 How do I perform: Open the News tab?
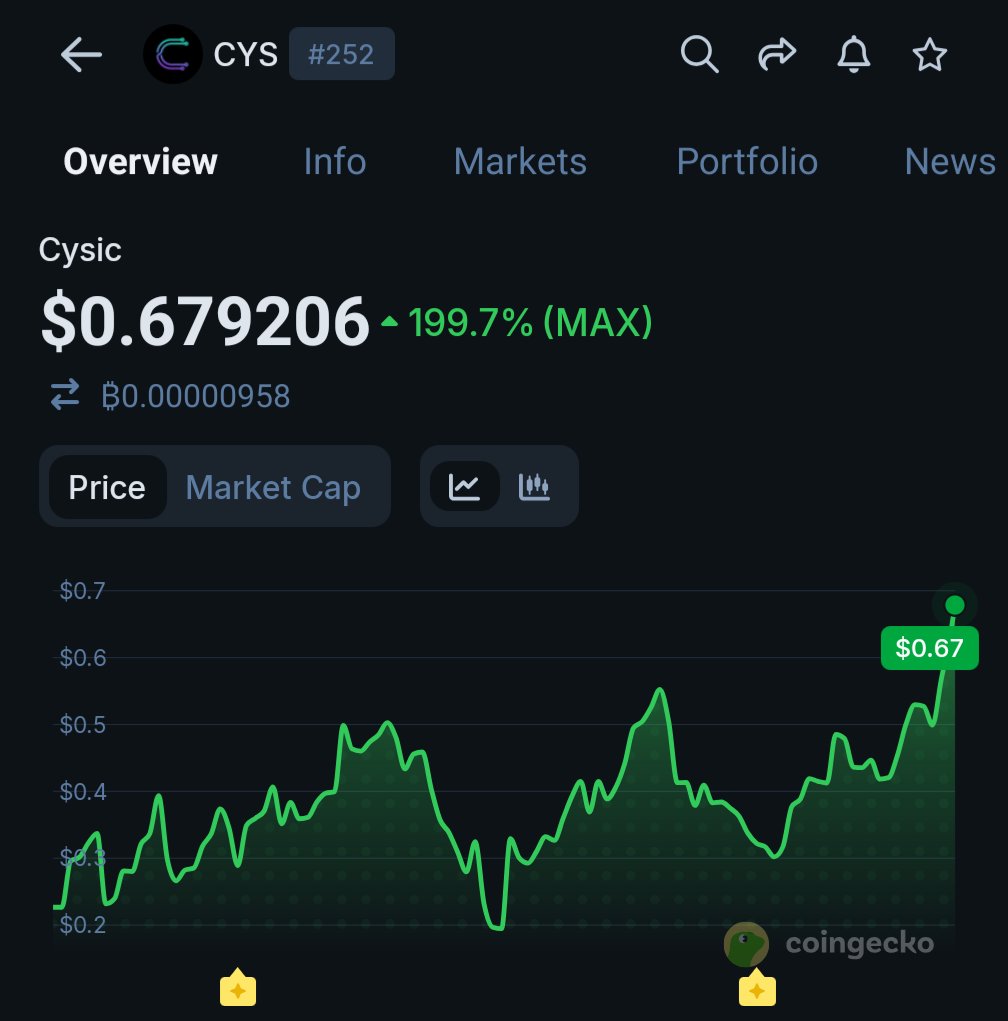pos(949,162)
